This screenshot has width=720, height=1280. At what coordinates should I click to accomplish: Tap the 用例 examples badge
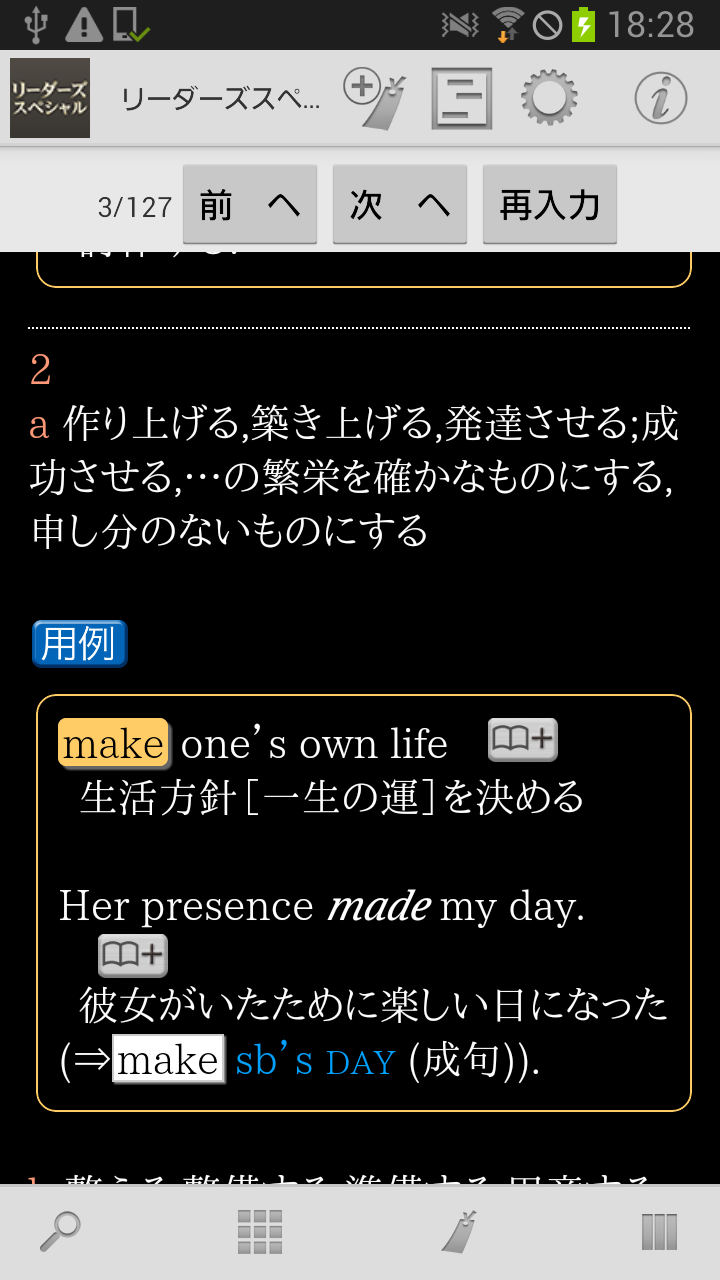tap(80, 643)
